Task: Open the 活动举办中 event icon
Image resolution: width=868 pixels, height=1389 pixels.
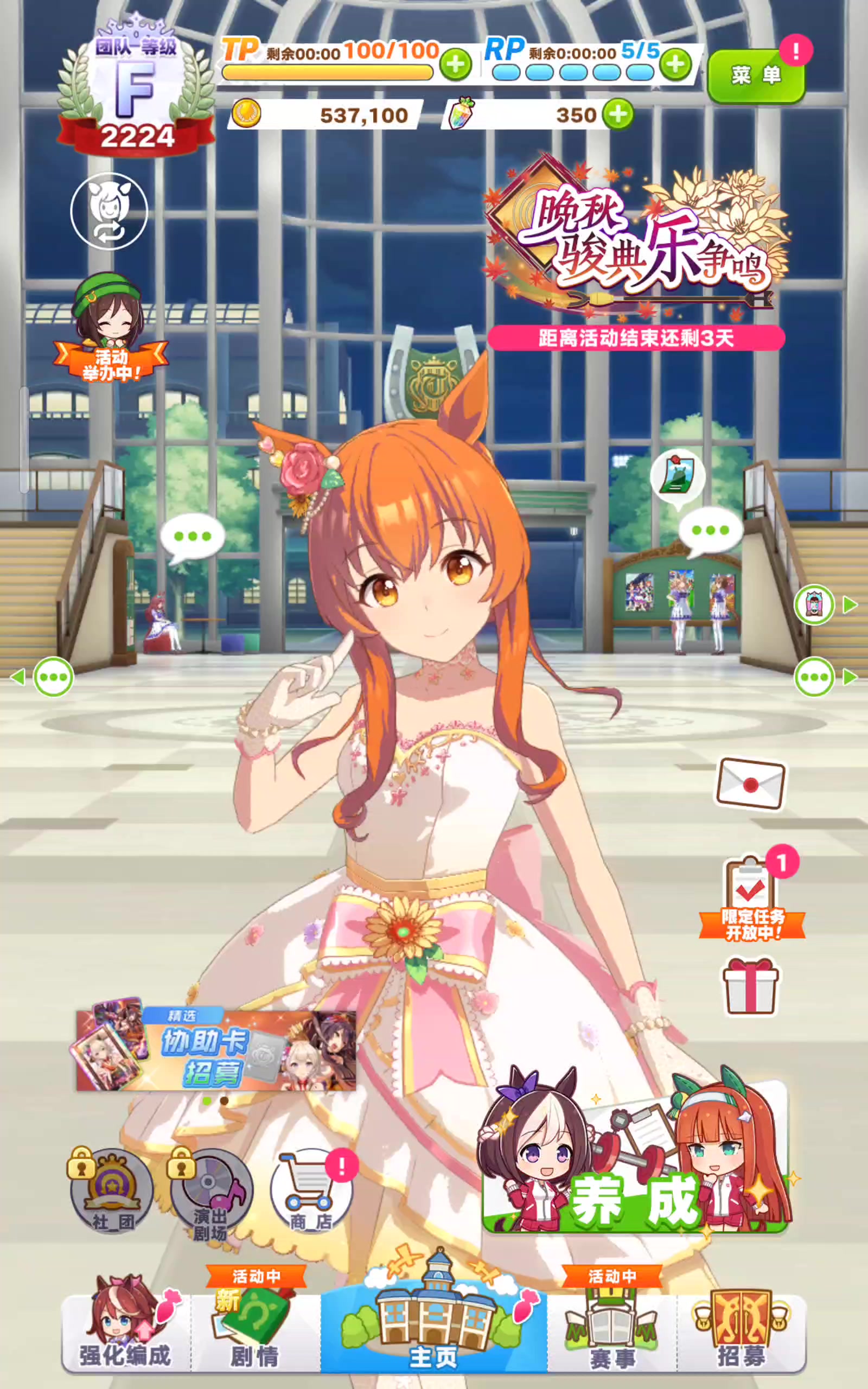Action: tap(110, 328)
